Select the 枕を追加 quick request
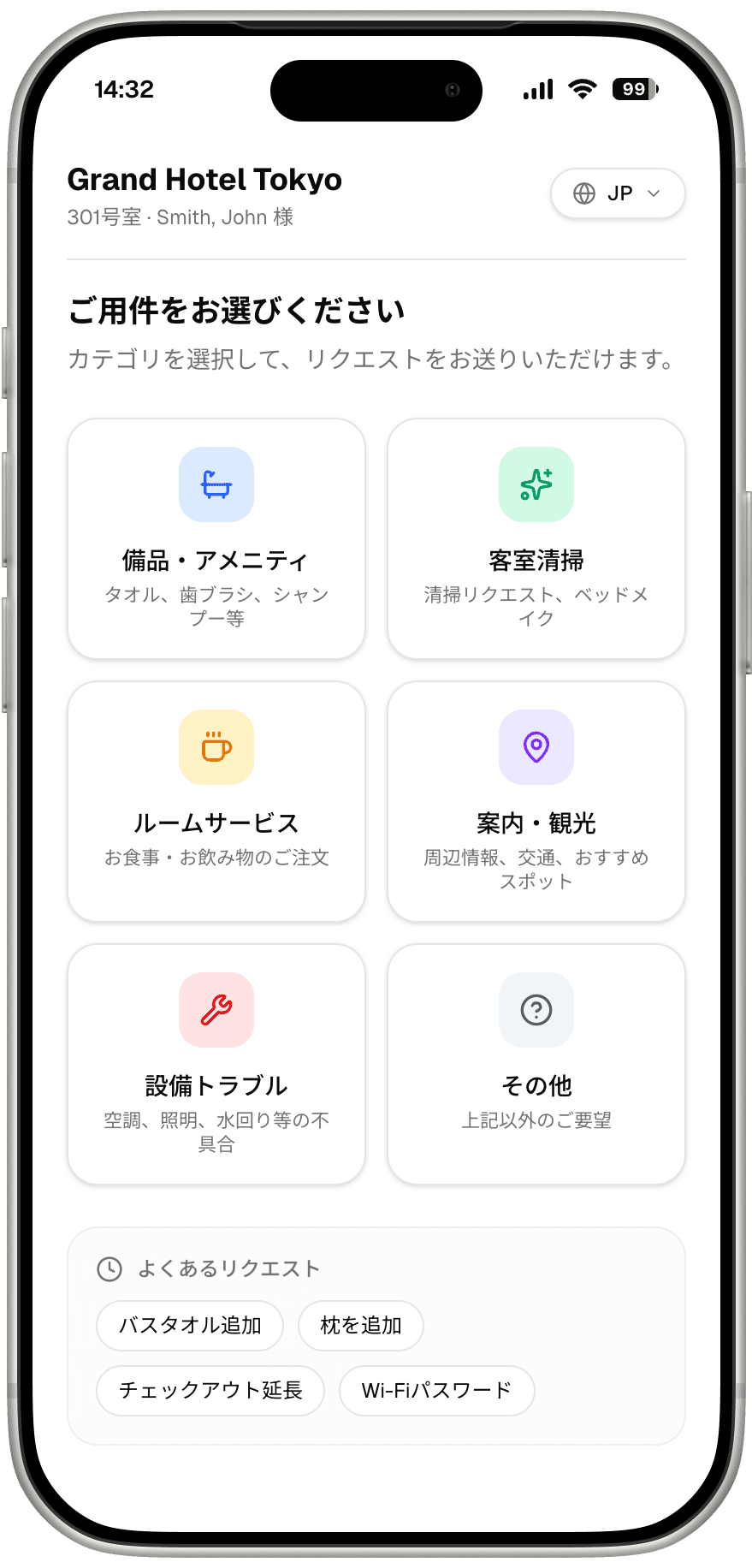 pyautogui.click(x=360, y=1325)
